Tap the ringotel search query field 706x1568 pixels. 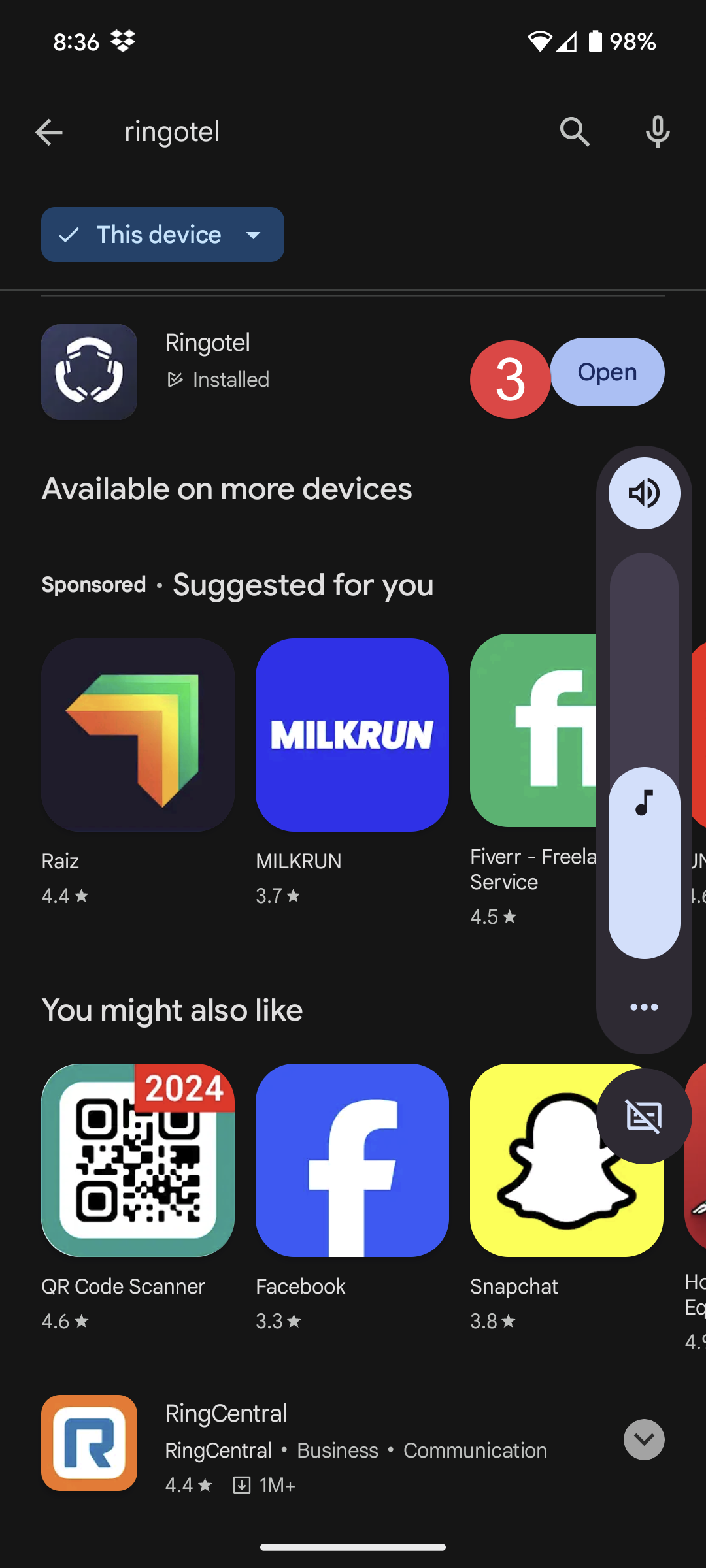pos(314,132)
